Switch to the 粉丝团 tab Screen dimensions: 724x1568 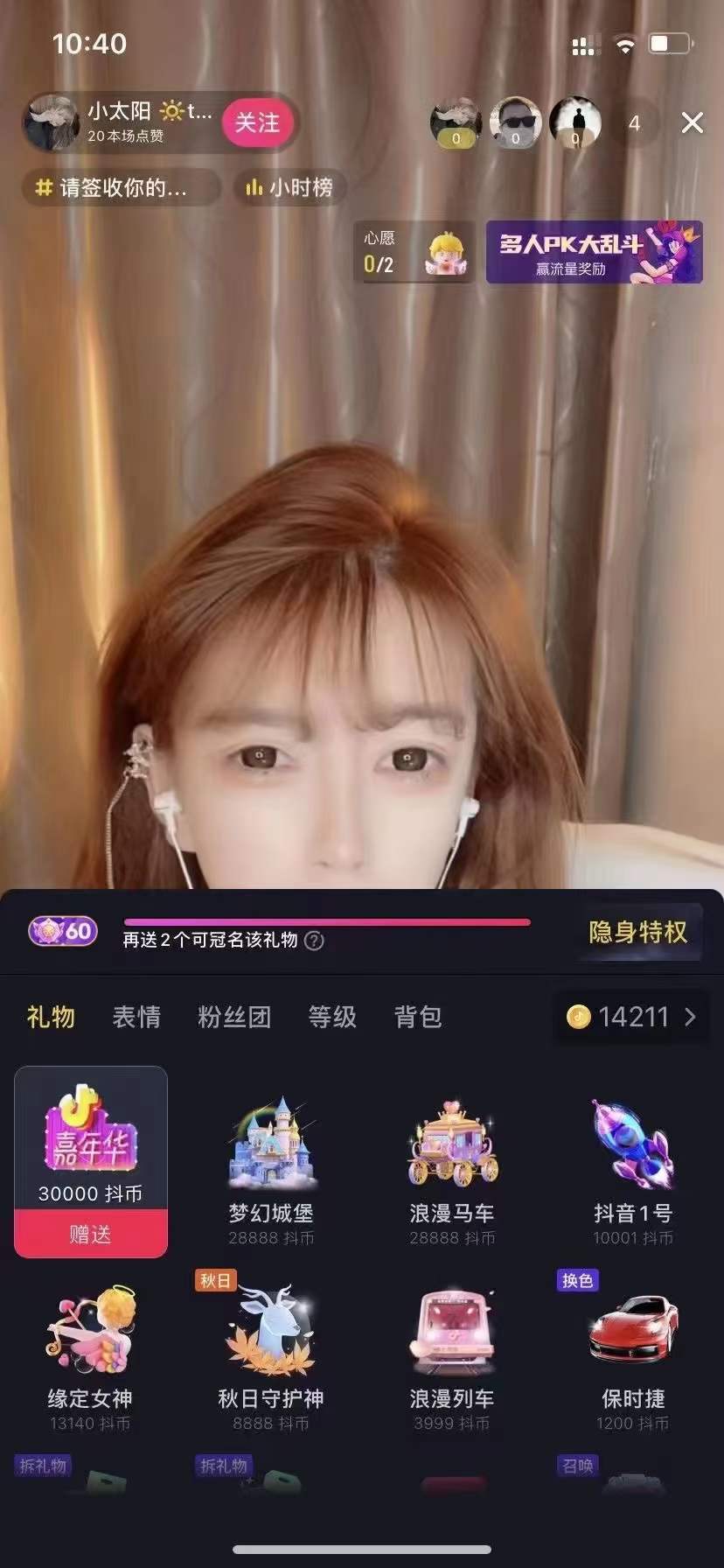[x=234, y=1017]
